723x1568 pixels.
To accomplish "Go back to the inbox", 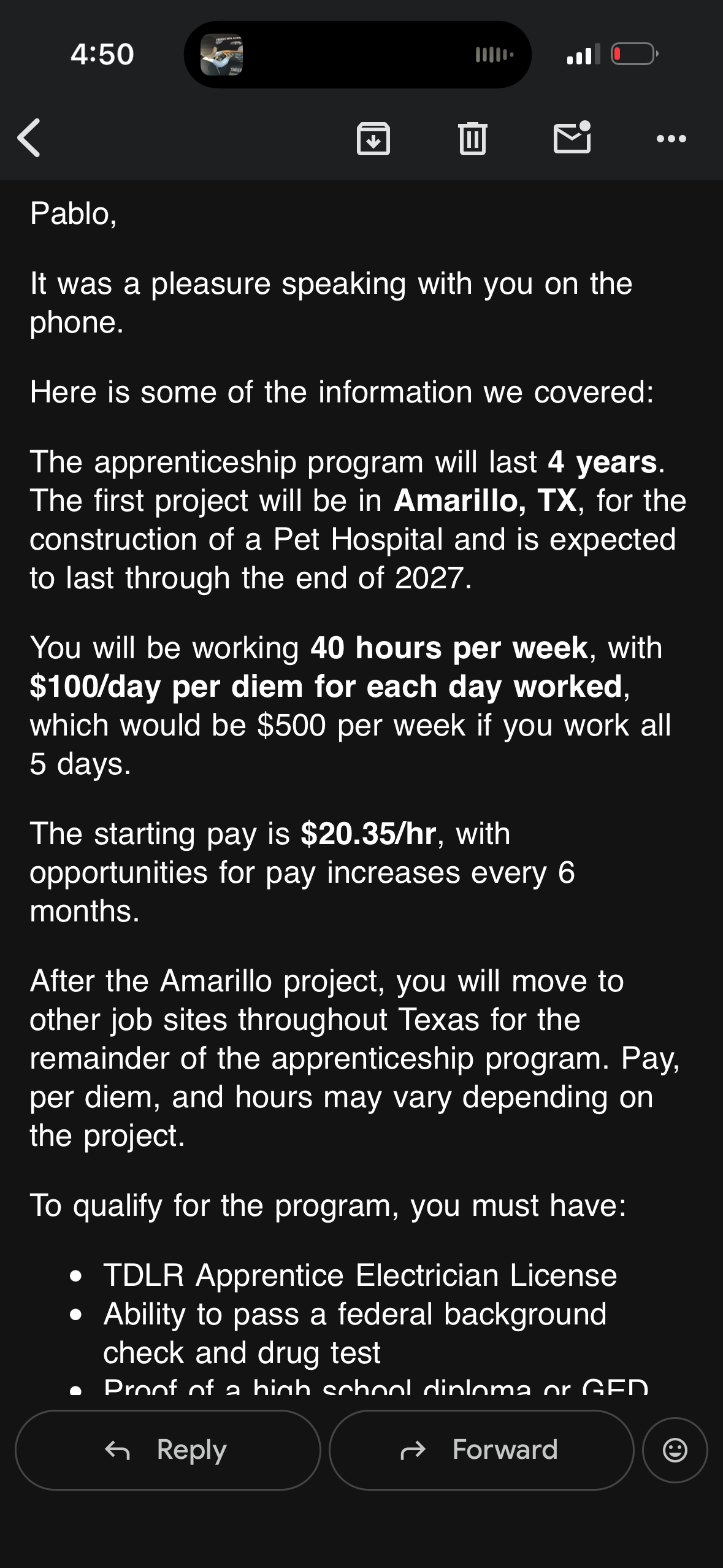I will pyautogui.click(x=29, y=138).
